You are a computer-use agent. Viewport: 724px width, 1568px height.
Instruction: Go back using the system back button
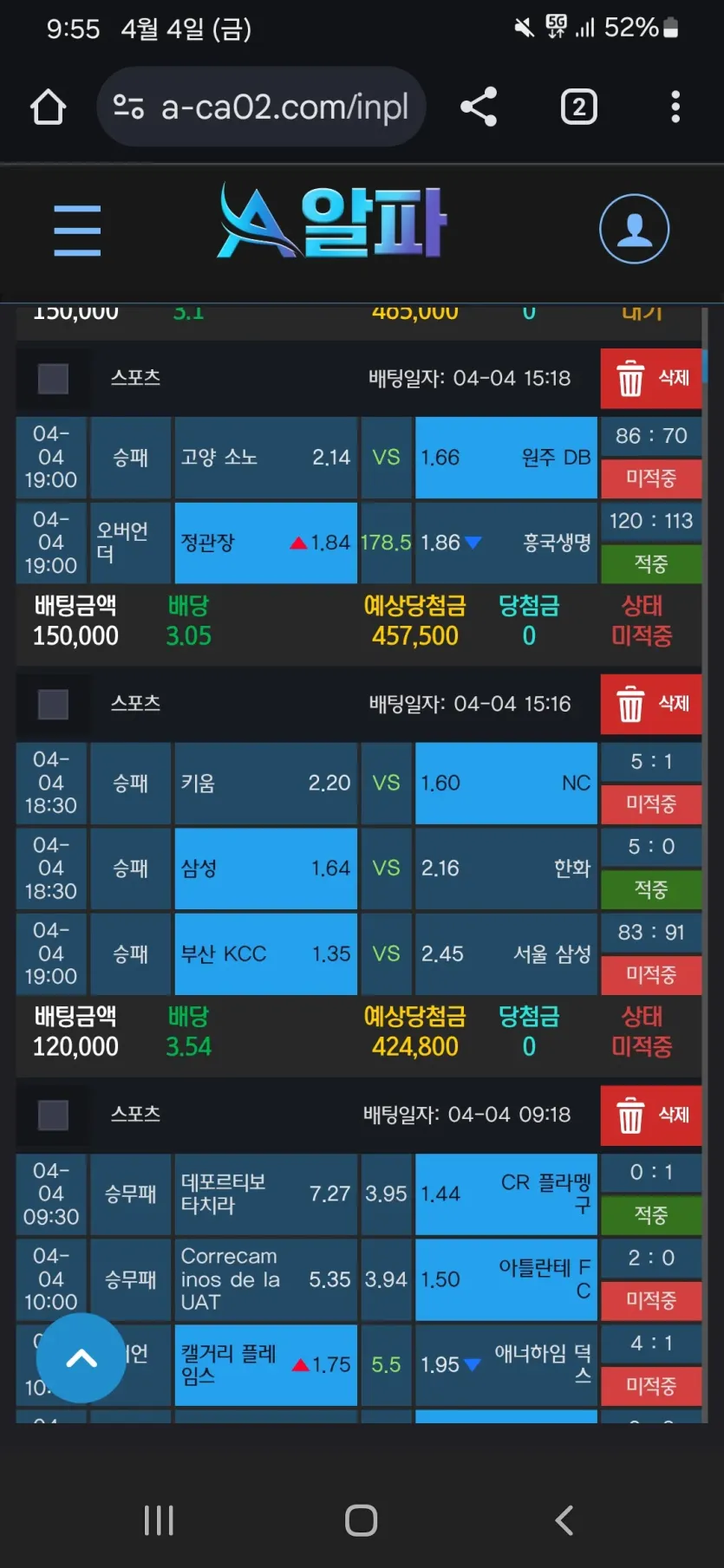(564, 1520)
